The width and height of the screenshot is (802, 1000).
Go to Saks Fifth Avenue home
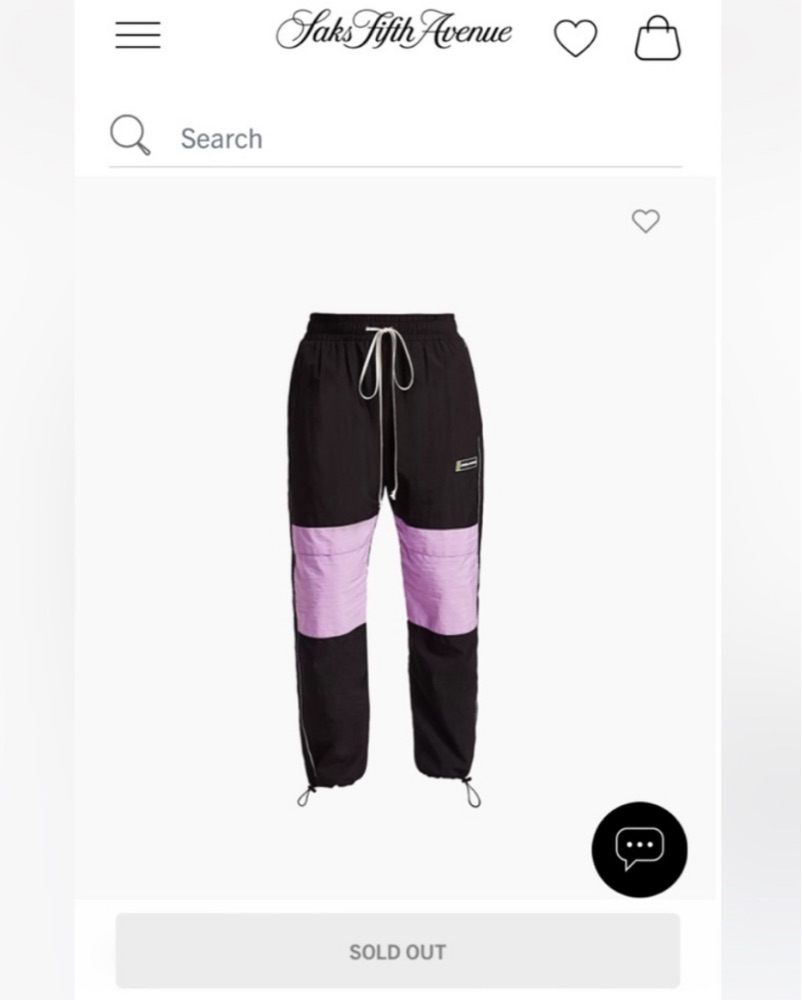(x=394, y=32)
